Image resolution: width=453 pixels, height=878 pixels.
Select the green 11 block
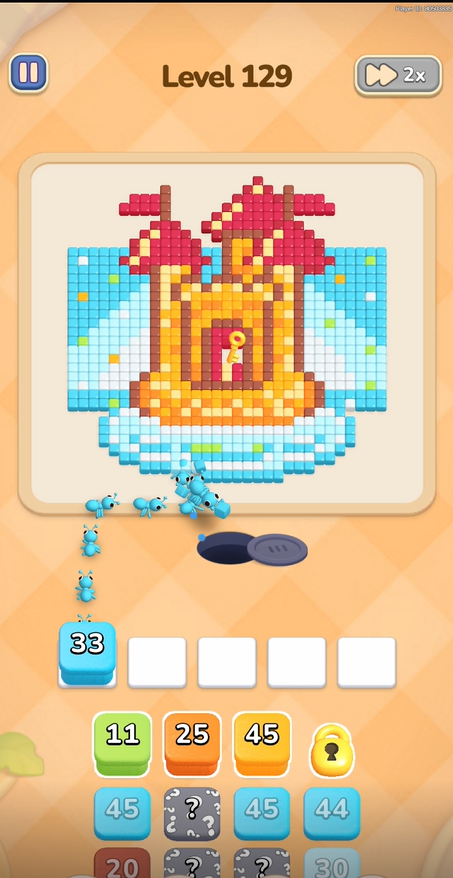(x=122, y=744)
